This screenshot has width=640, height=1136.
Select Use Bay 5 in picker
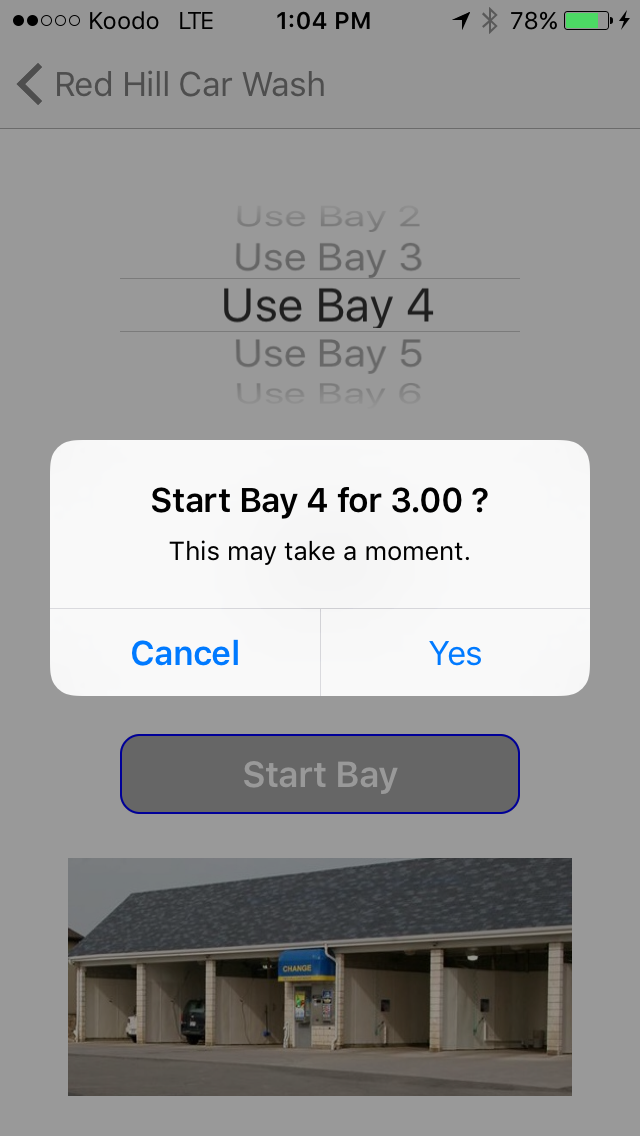[328, 354]
